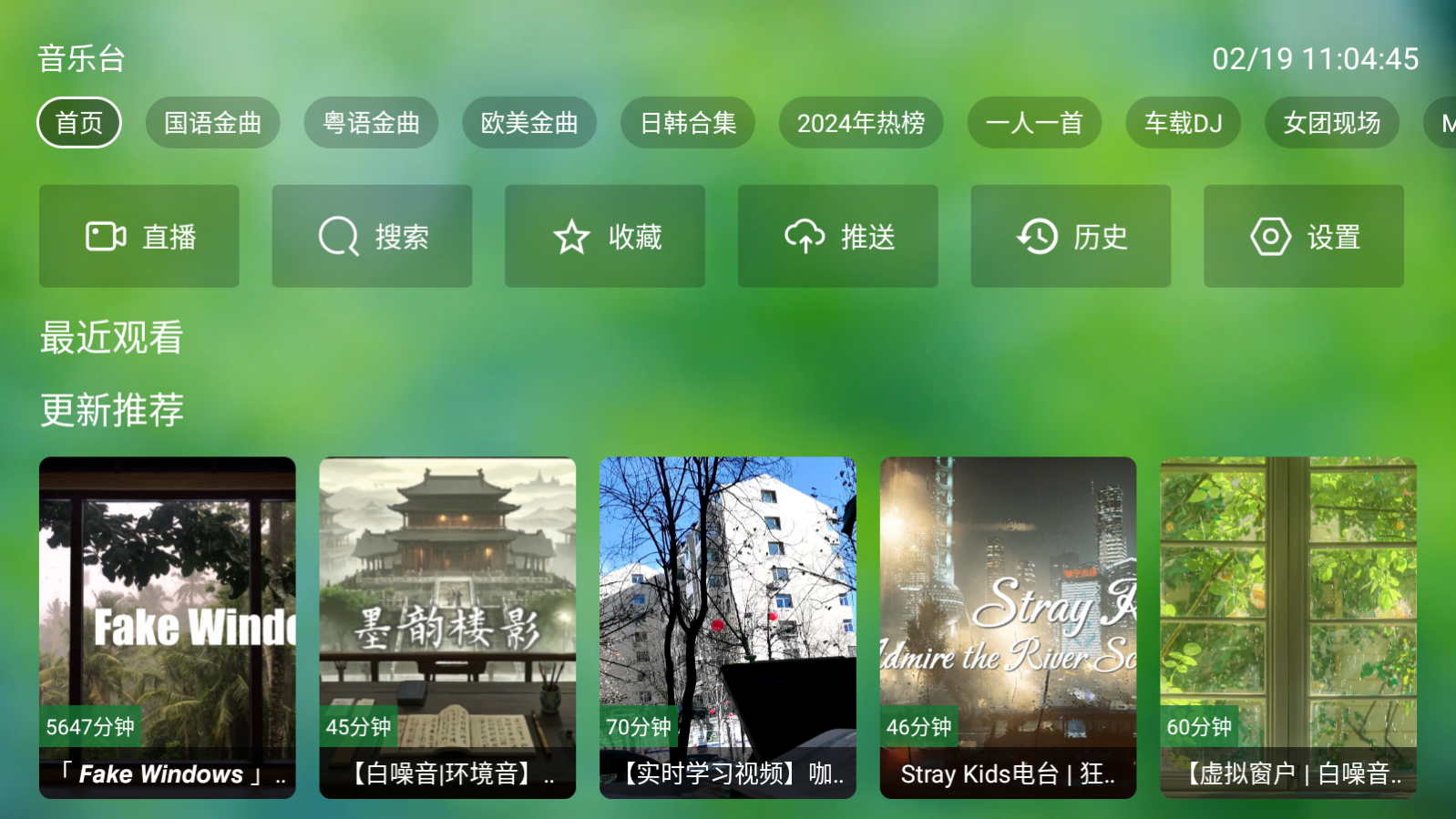Screen dimensions: 1456x819
Task: Play the Fake Windows 5647分钟 video
Action: (168, 627)
